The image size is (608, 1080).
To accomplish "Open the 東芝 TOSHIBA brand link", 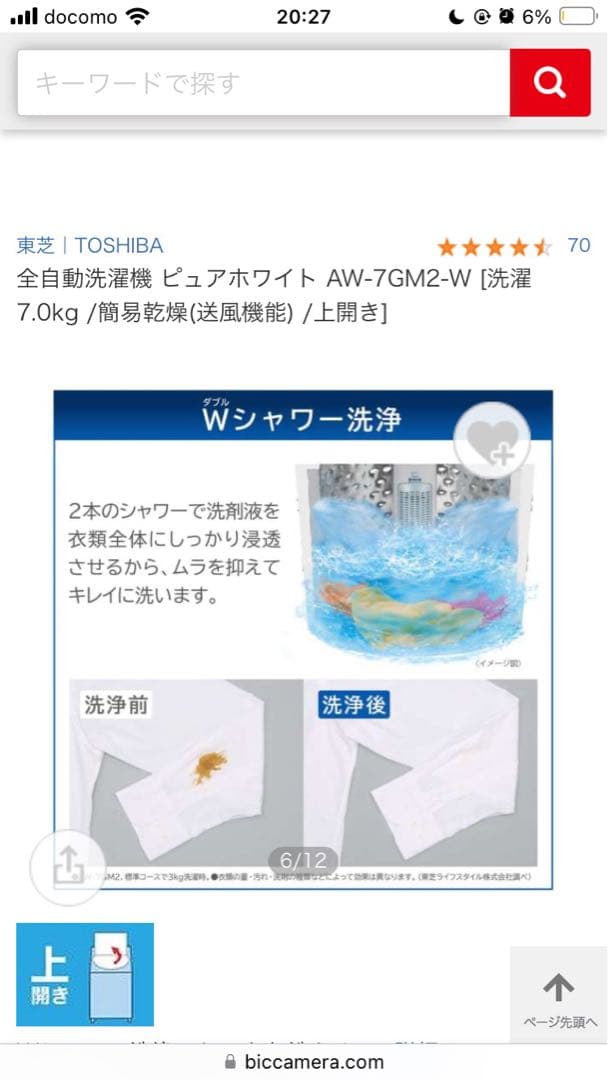I will (x=90, y=245).
